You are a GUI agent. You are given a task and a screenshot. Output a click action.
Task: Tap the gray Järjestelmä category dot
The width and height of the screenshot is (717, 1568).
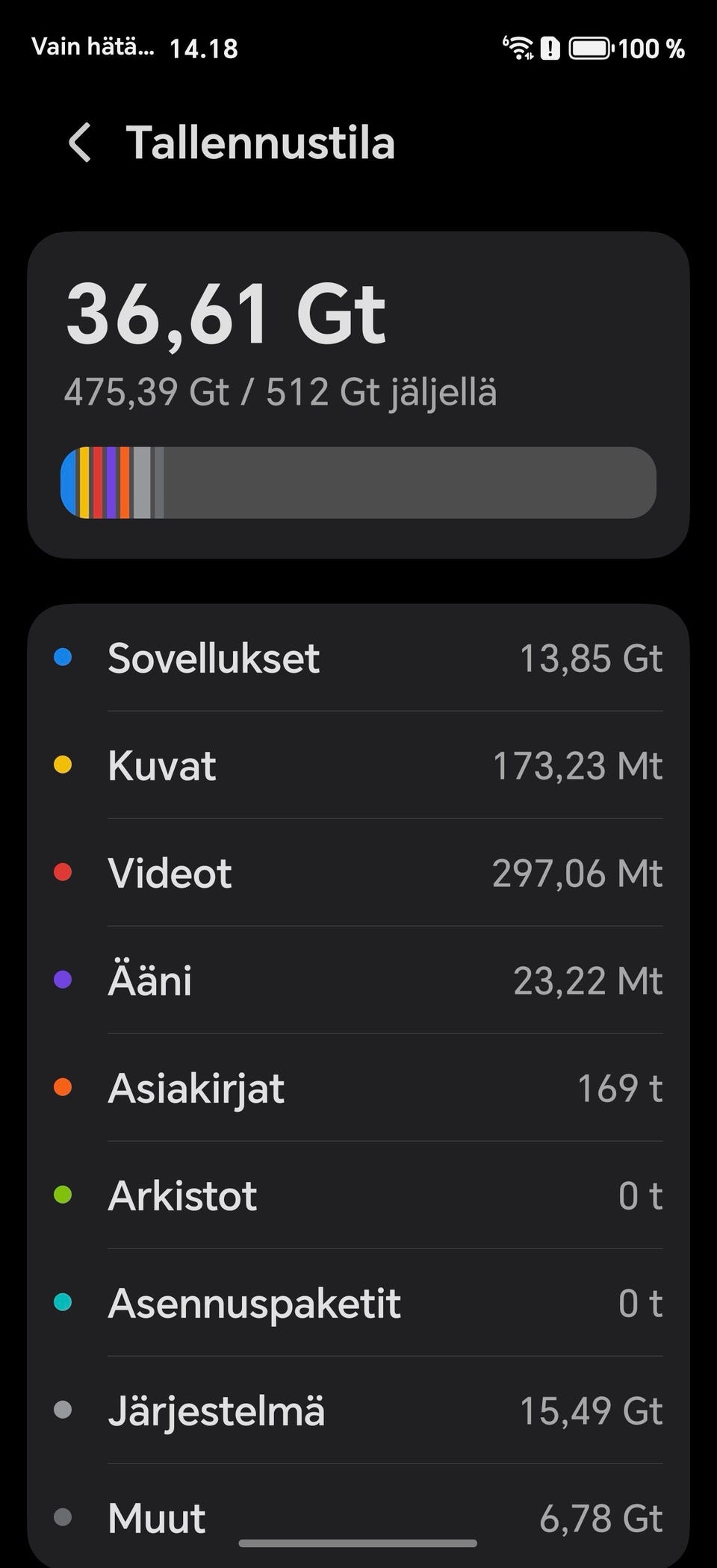point(63,1410)
